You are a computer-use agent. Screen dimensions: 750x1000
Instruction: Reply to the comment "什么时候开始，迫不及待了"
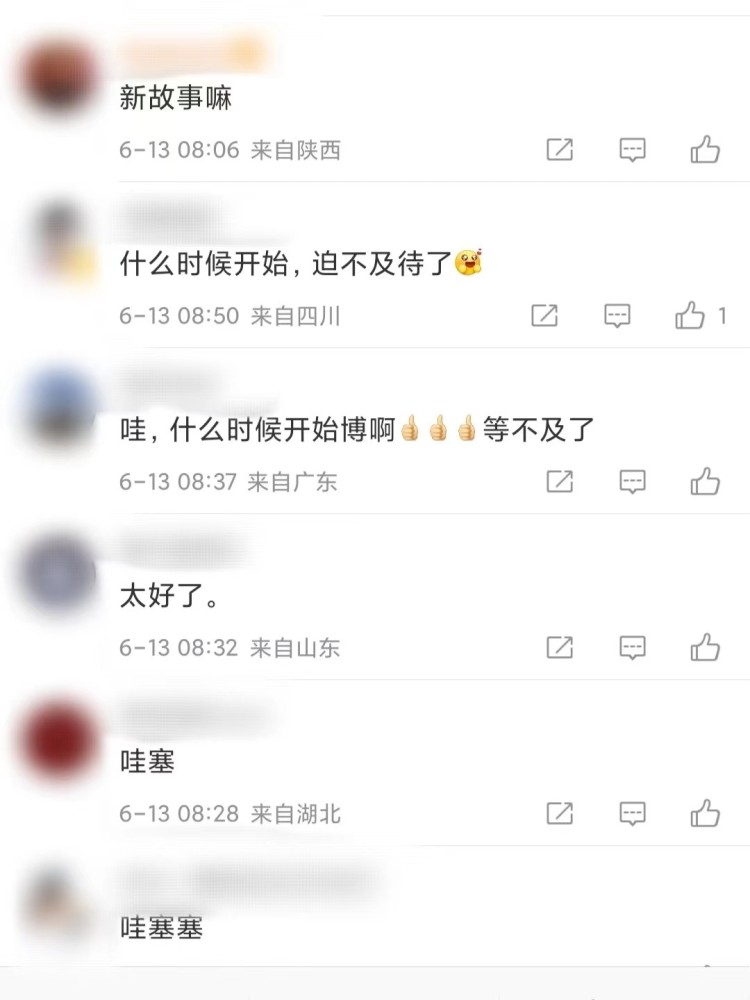pyautogui.click(x=617, y=316)
